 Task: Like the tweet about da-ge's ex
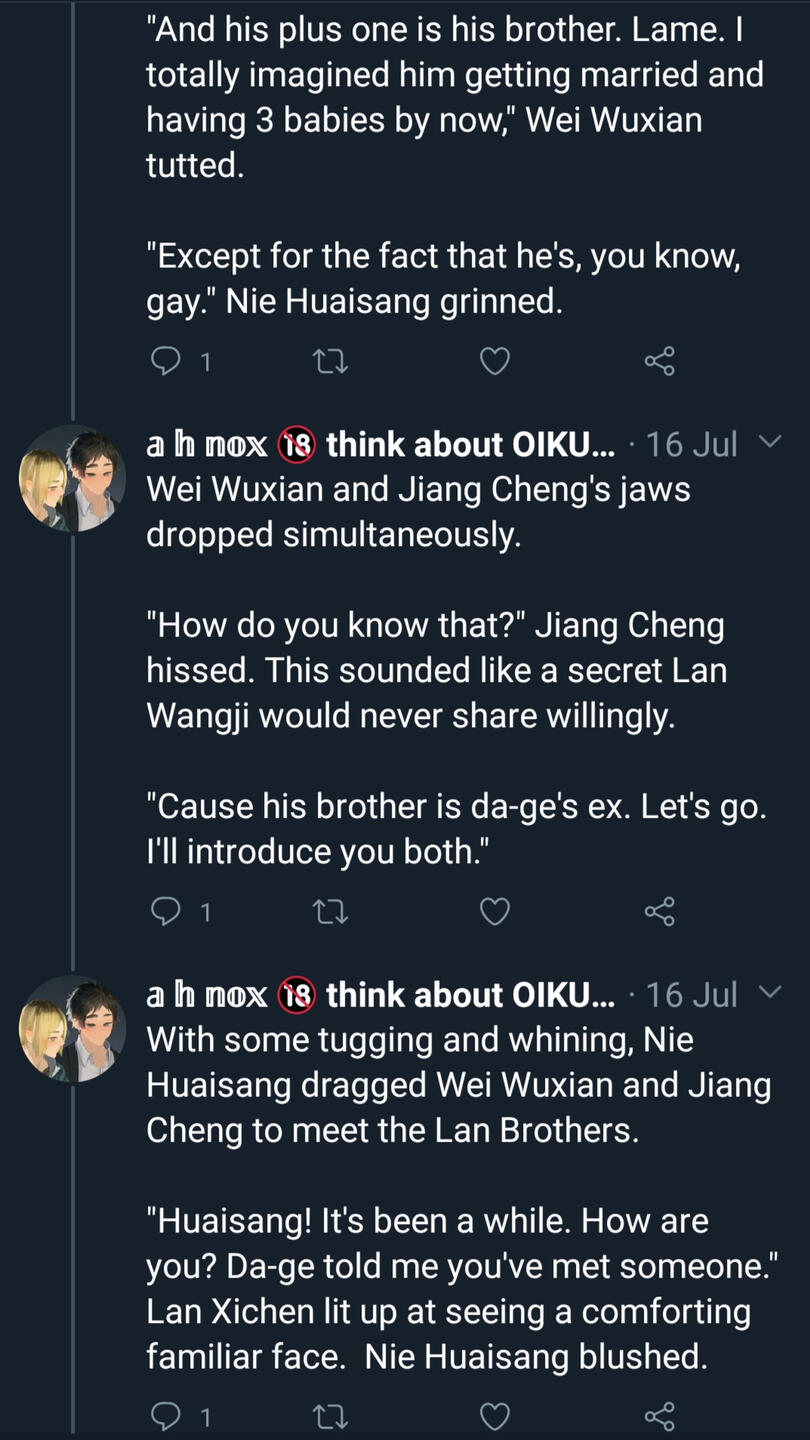click(495, 911)
